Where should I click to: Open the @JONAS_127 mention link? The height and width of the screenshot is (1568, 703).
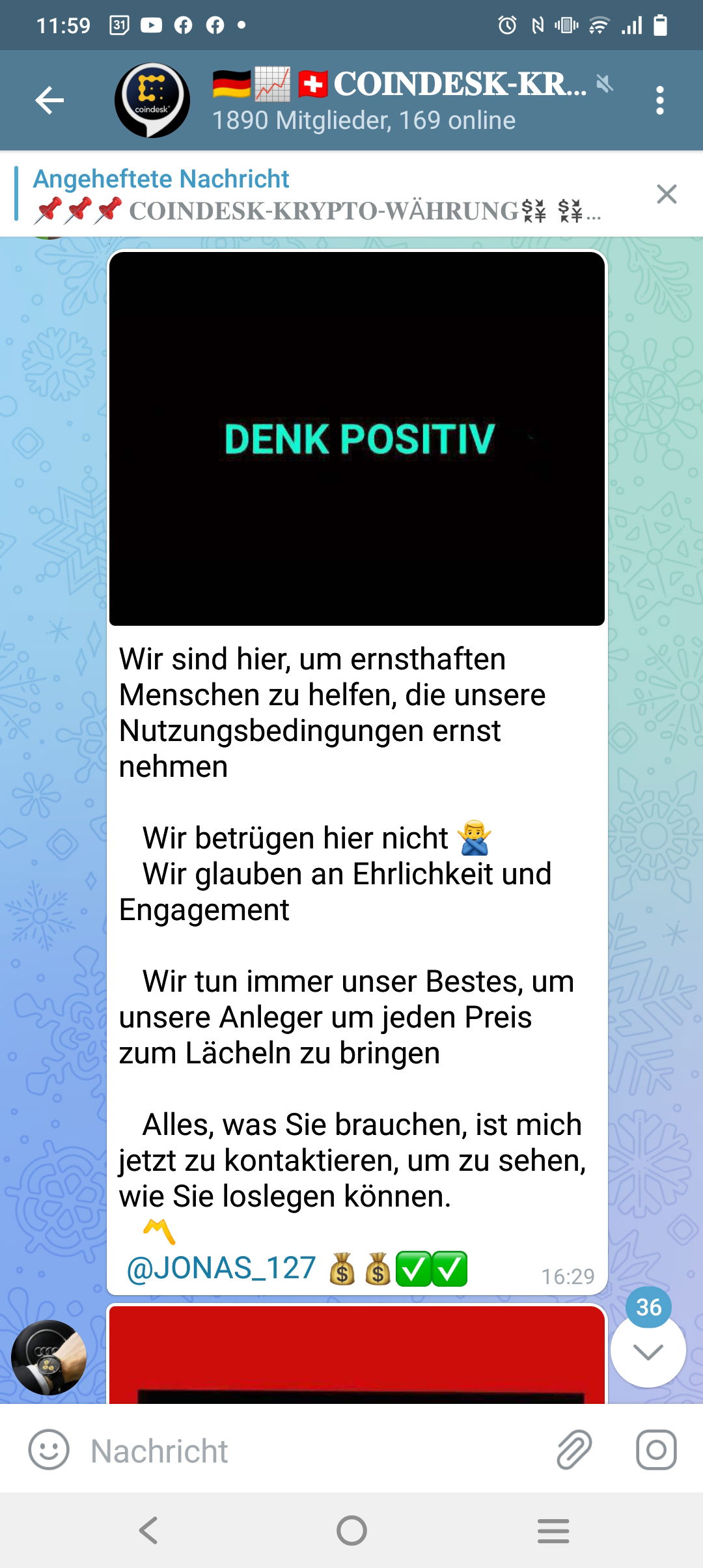click(x=221, y=1268)
